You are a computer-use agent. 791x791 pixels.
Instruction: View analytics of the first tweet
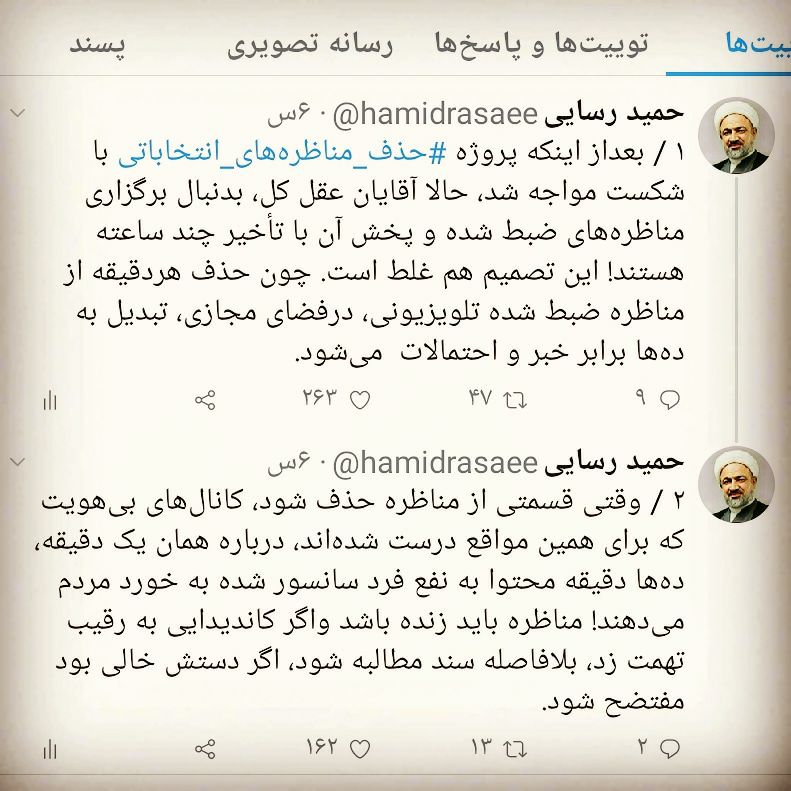click(x=50, y=400)
